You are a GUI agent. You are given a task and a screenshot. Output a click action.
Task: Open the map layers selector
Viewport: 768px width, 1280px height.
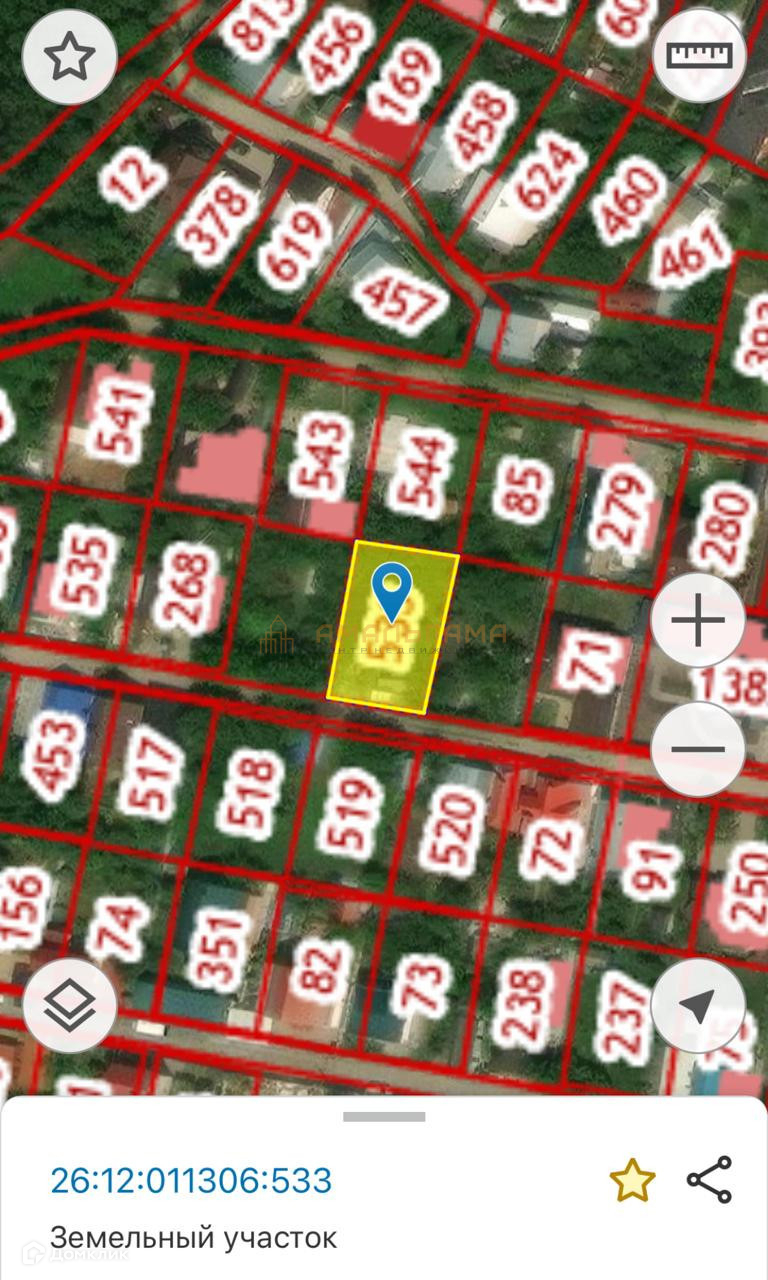[69, 1006]
